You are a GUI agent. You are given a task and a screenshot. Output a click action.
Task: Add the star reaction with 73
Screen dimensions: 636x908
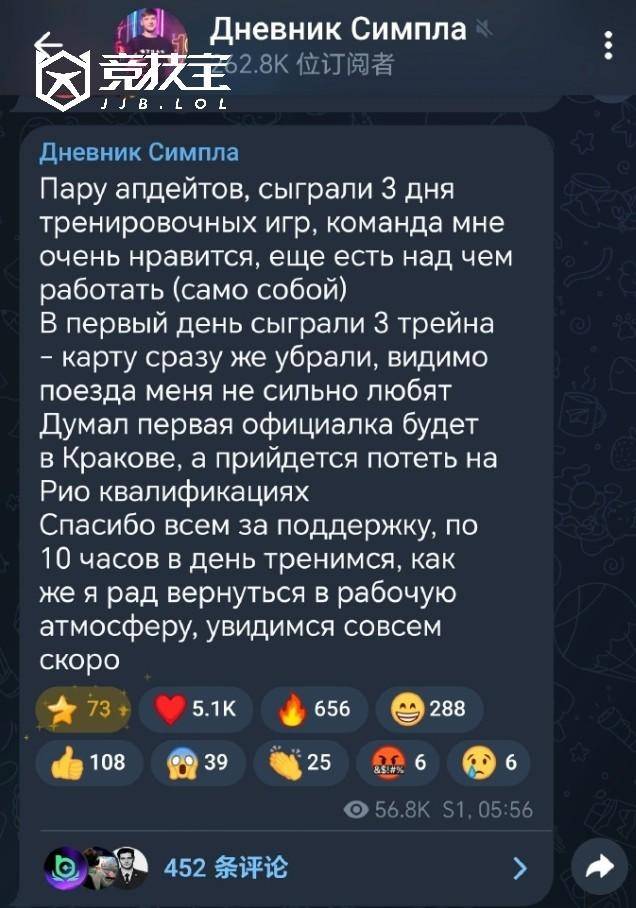(84, 709)
